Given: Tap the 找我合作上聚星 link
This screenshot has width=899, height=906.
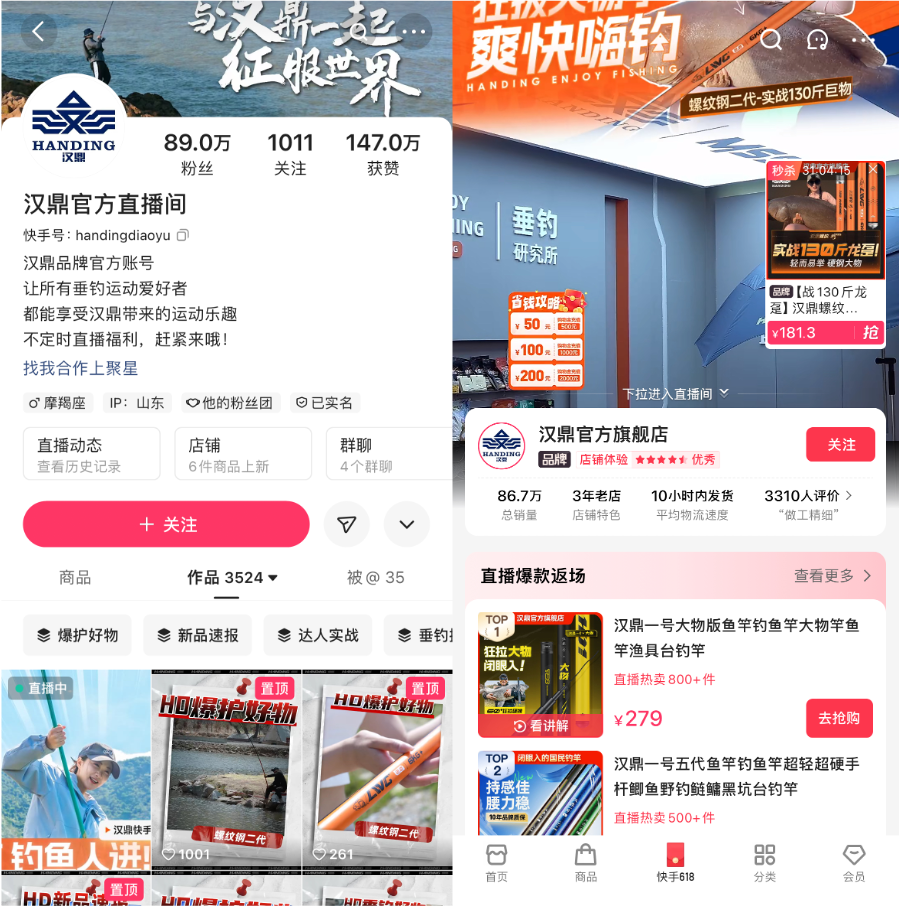Looking at the screenshot, I should pyautogui.click(x=81, y=368).
